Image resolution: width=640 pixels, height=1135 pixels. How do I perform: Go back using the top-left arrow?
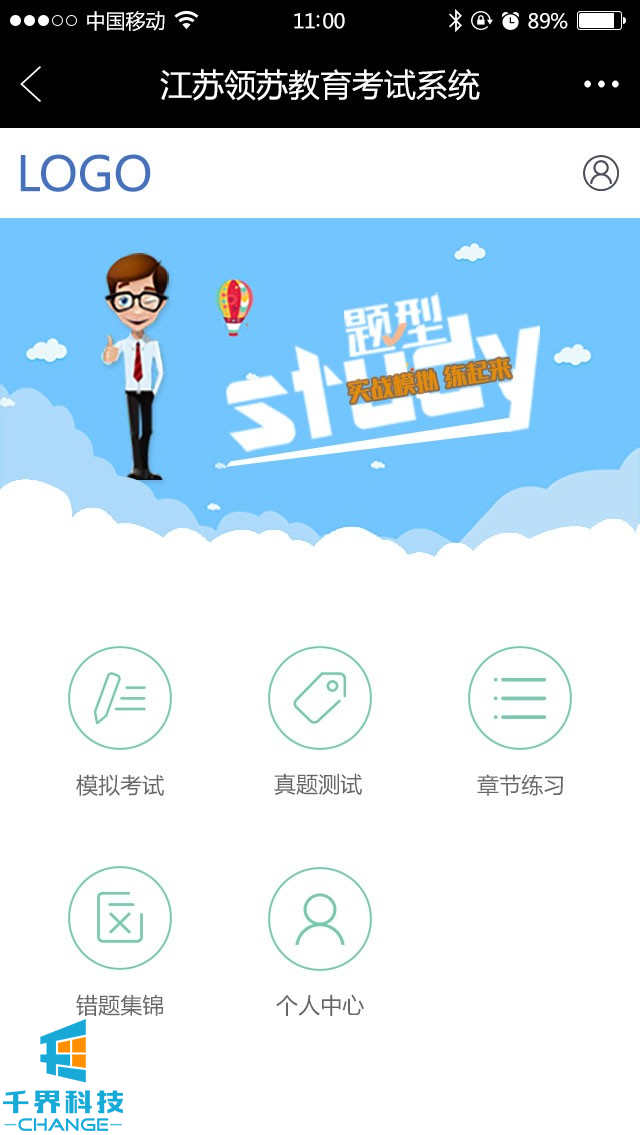coord(31,85)
